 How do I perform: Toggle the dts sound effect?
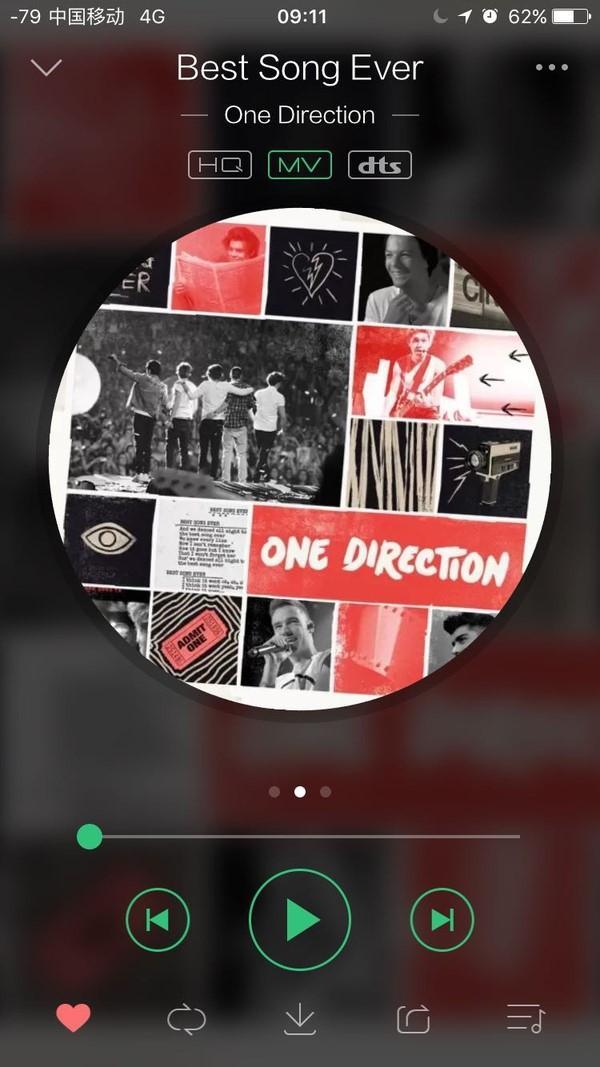coord(379,165)
